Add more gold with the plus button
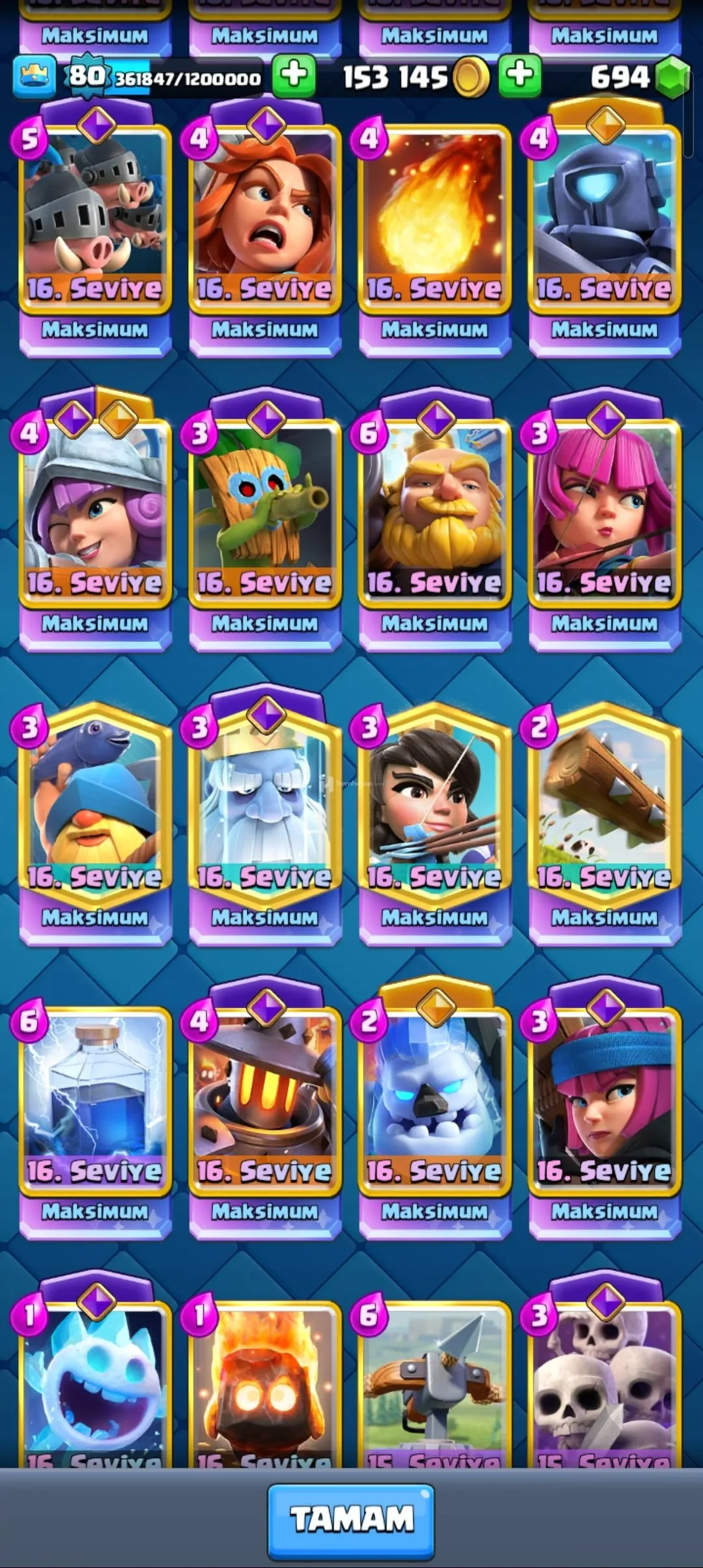 519,76
